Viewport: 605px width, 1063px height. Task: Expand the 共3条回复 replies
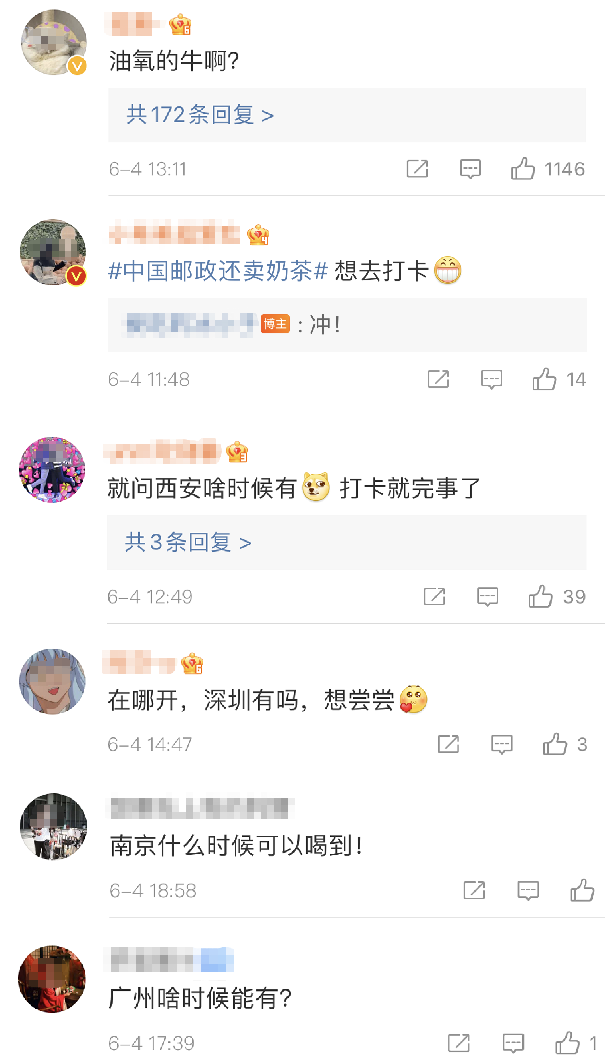click(188, 542)
